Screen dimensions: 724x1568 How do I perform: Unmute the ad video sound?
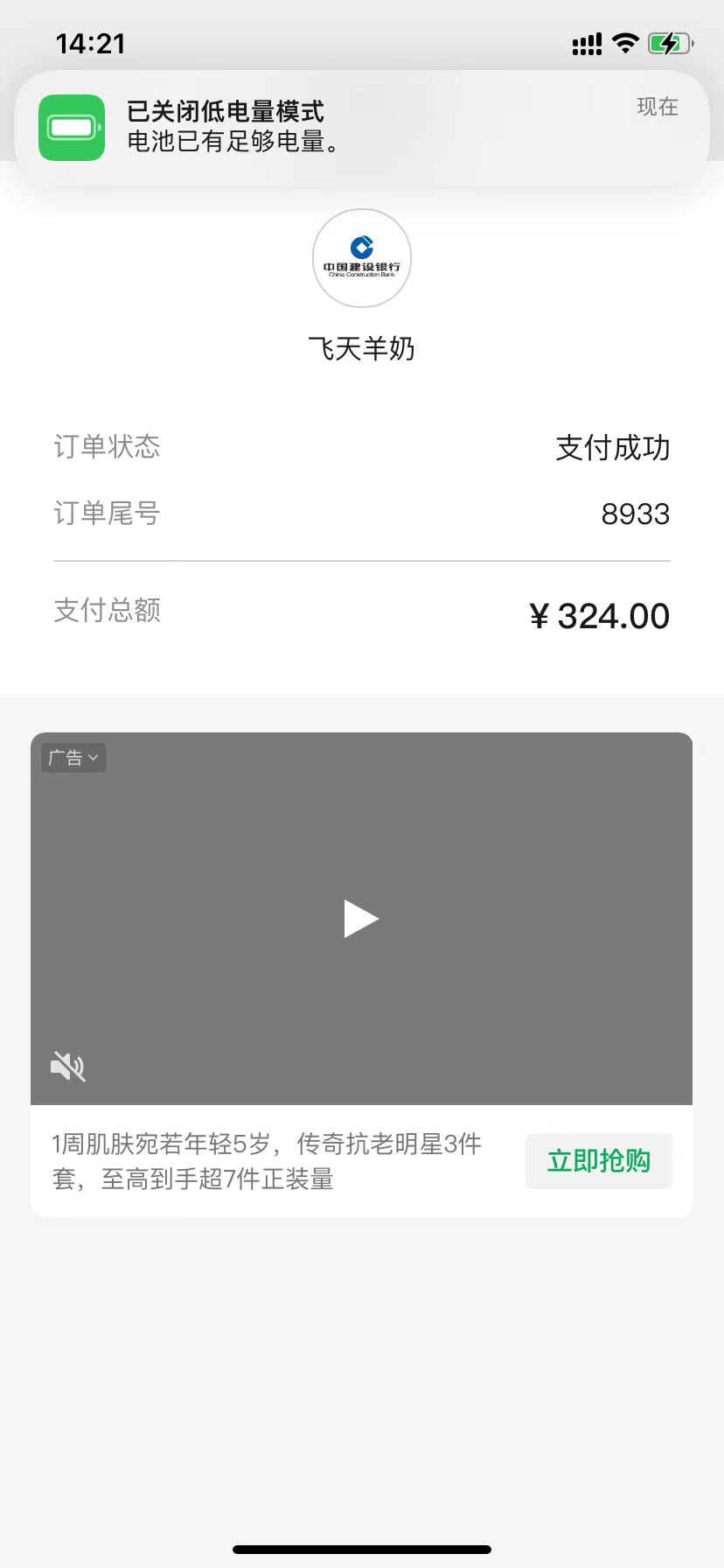[x=67, y=1067]
